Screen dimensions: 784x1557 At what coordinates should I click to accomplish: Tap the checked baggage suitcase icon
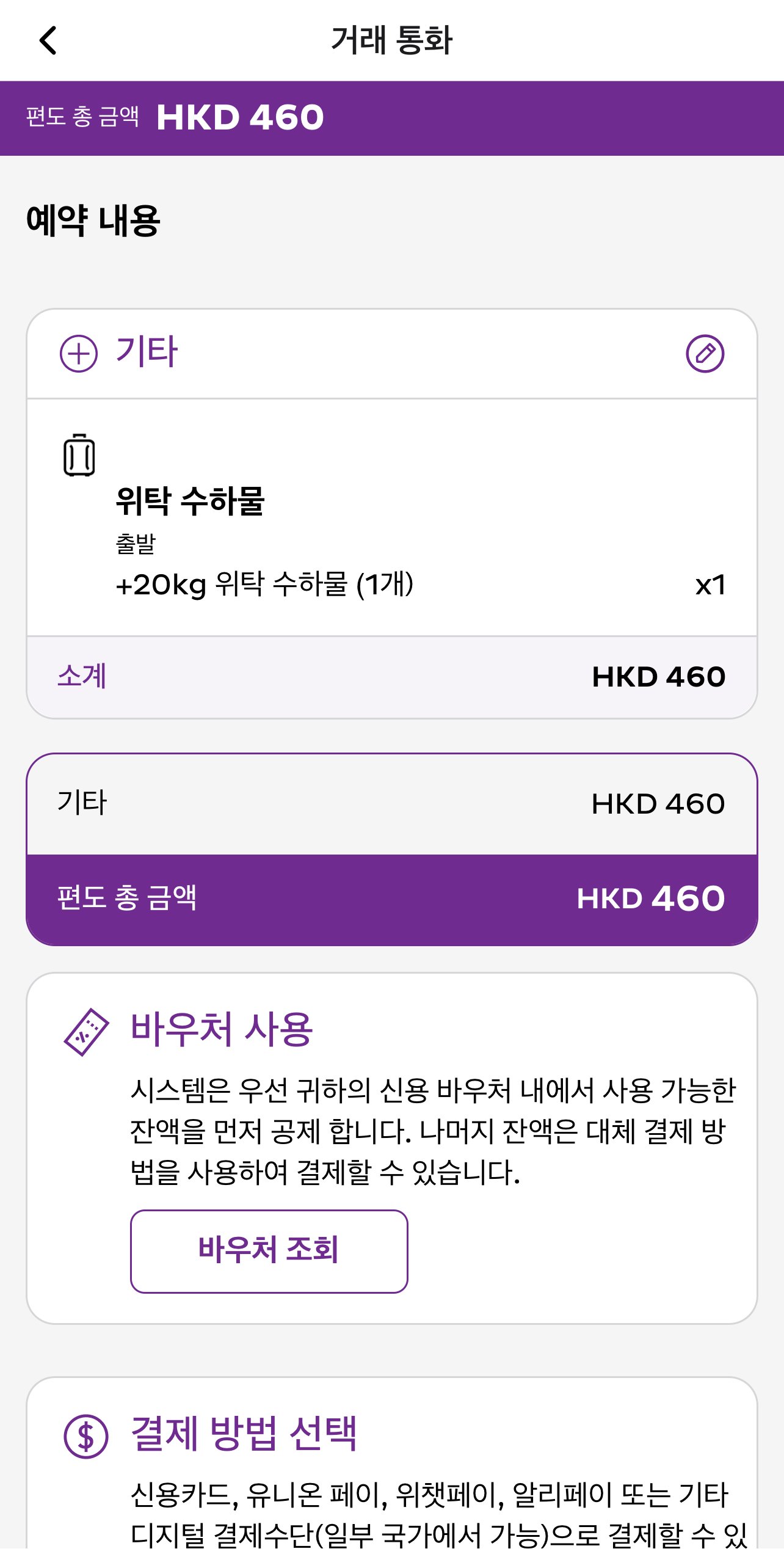click(x=79, y=455)
